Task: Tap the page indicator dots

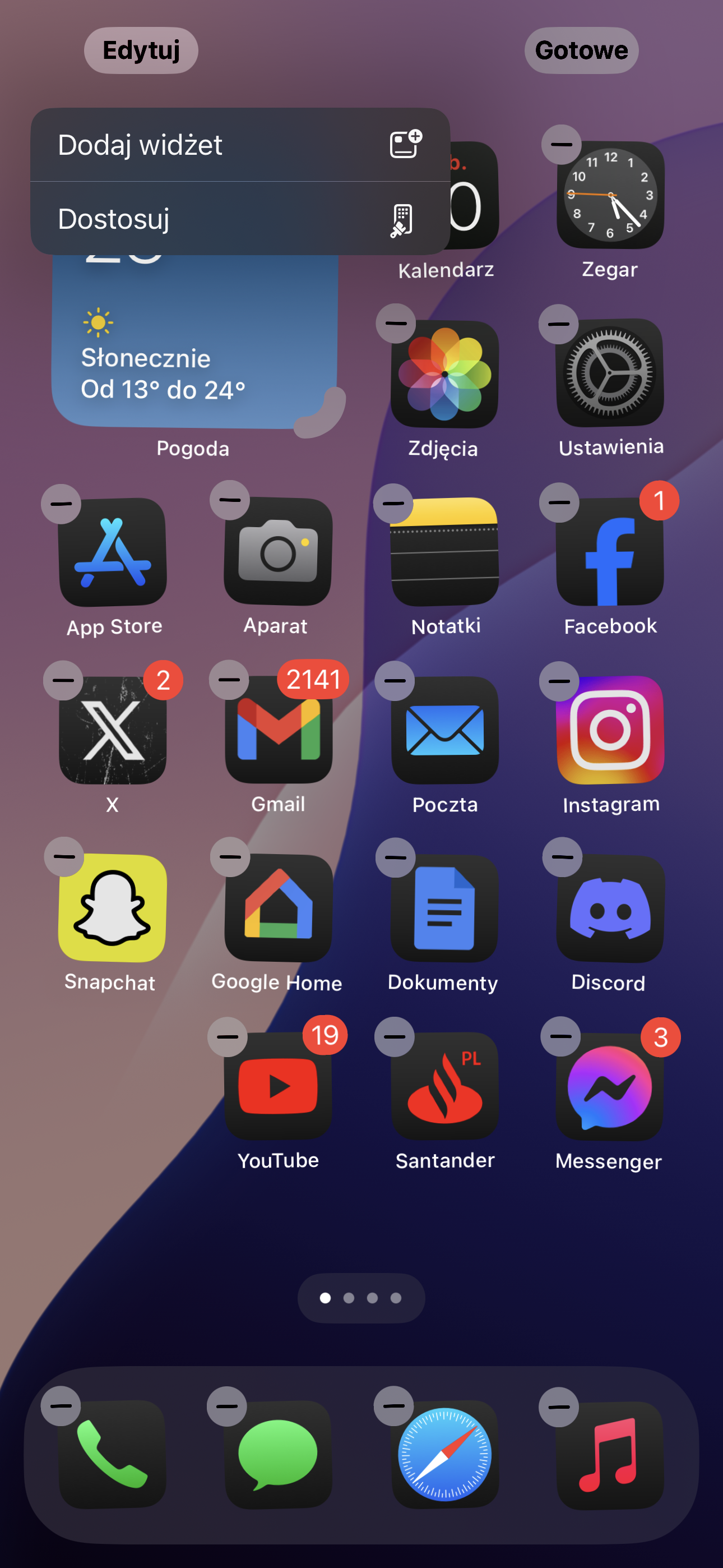Action: click(x=361, y=1298)
